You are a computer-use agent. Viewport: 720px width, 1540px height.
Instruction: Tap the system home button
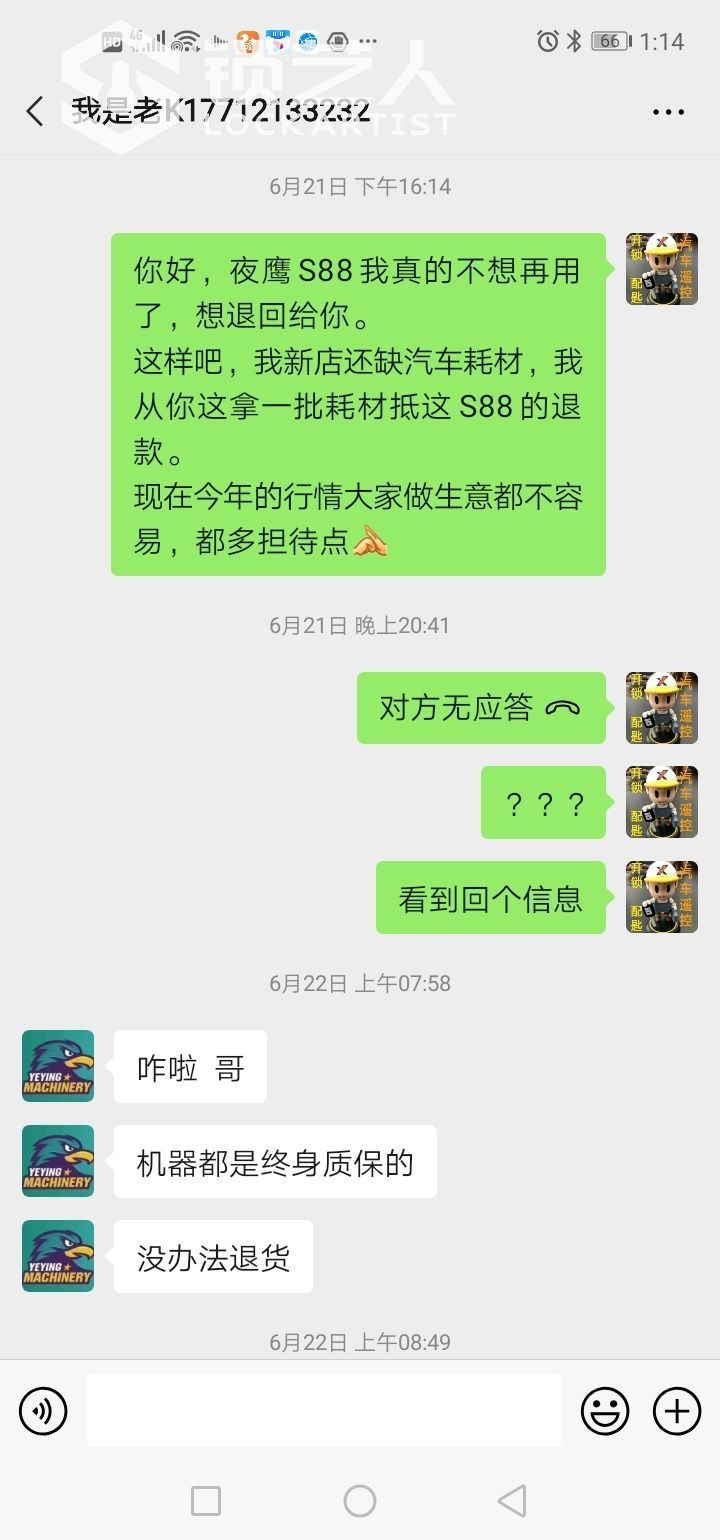[360, 1500]
